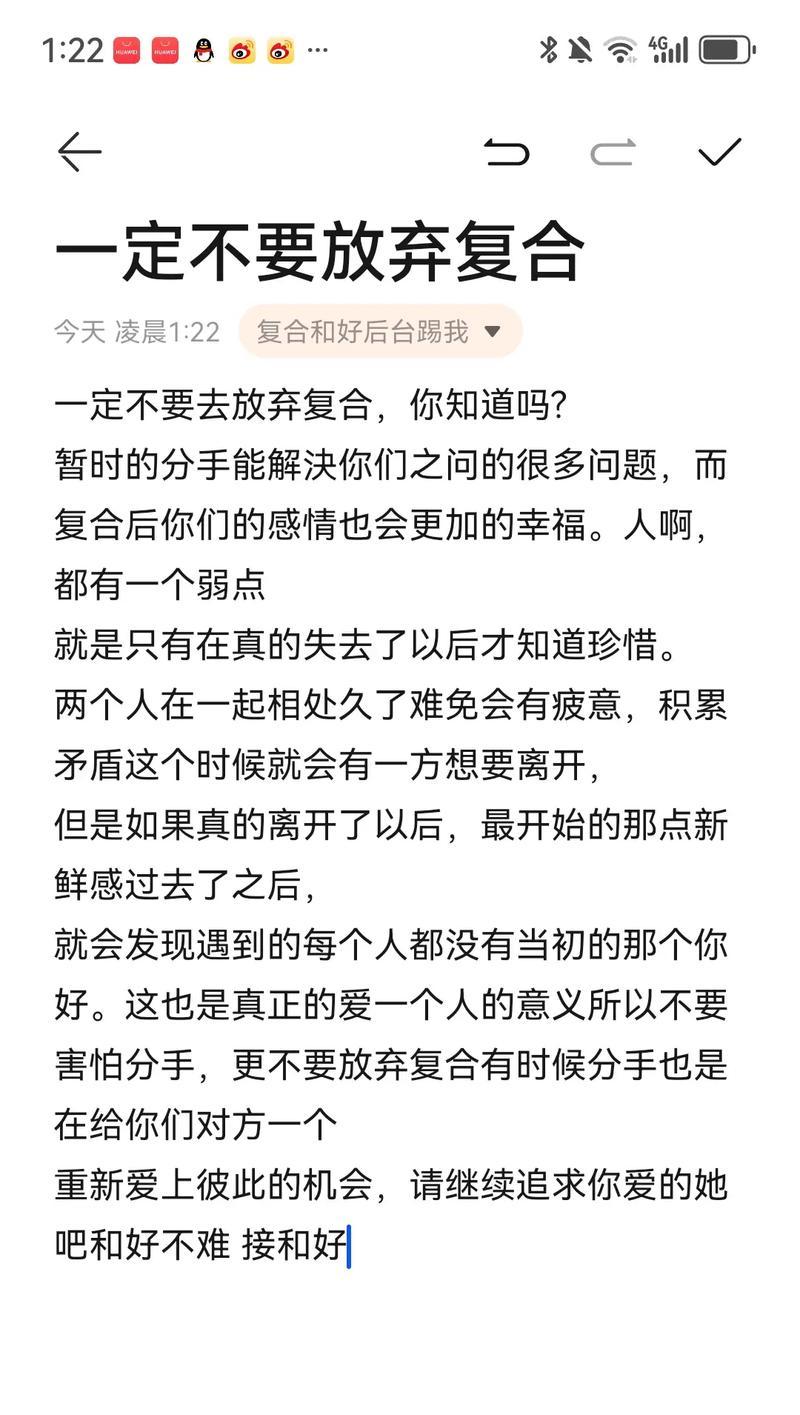Viewport: 800px width, 1415px height.
Task: Undo the last edit
Action: coord(506,152)
